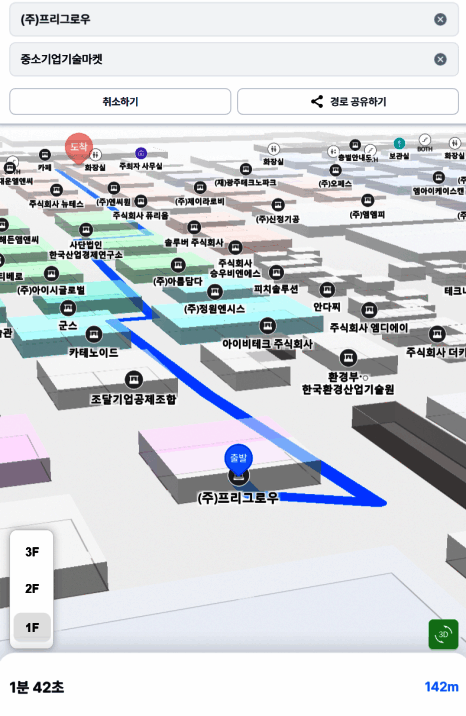Screen dimensions: 466x716
Task: Open the 안다찌 booth marker
Action: pyautogui.click(x=327, y=290)
